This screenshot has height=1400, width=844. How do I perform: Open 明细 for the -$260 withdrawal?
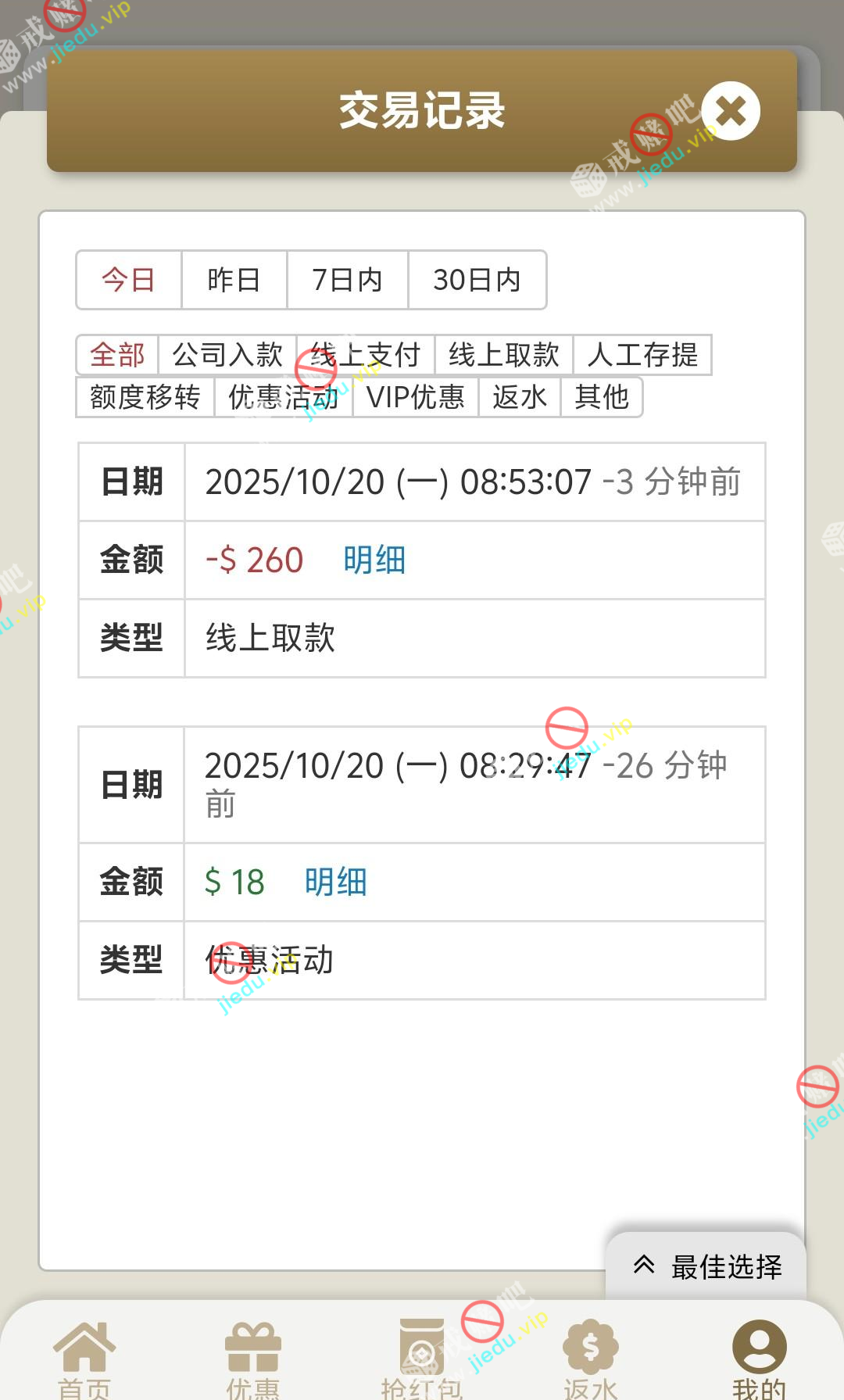pyautogui.click(x=374, y=560)
